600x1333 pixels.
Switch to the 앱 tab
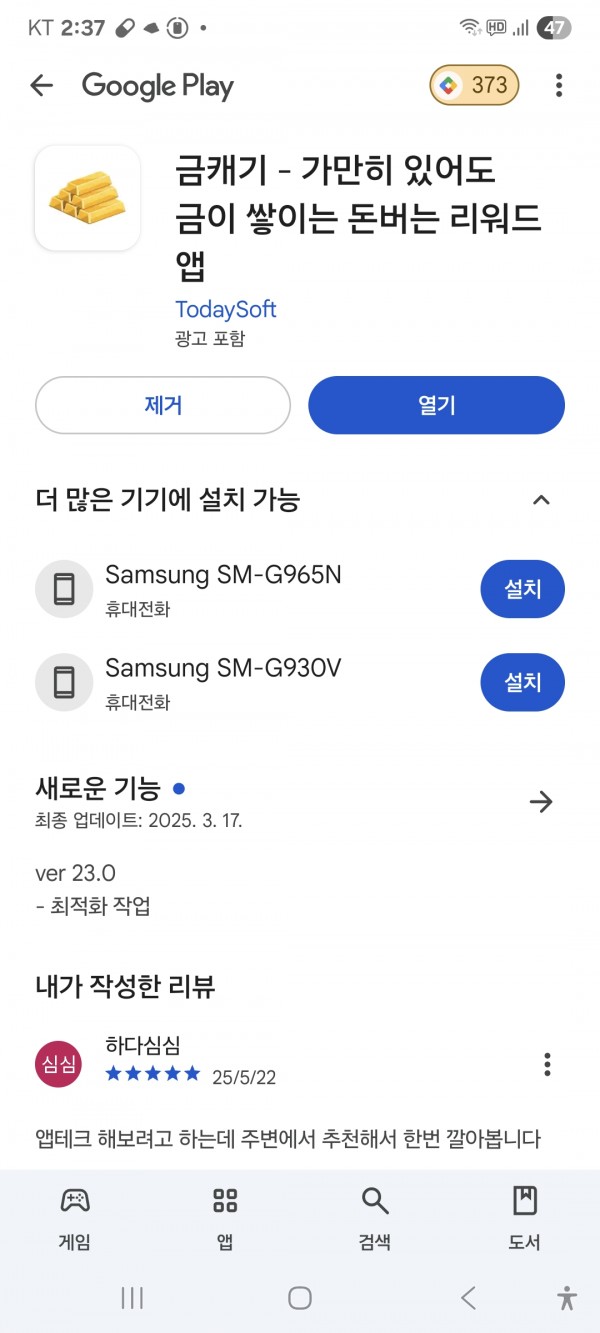pos(225,1219)
